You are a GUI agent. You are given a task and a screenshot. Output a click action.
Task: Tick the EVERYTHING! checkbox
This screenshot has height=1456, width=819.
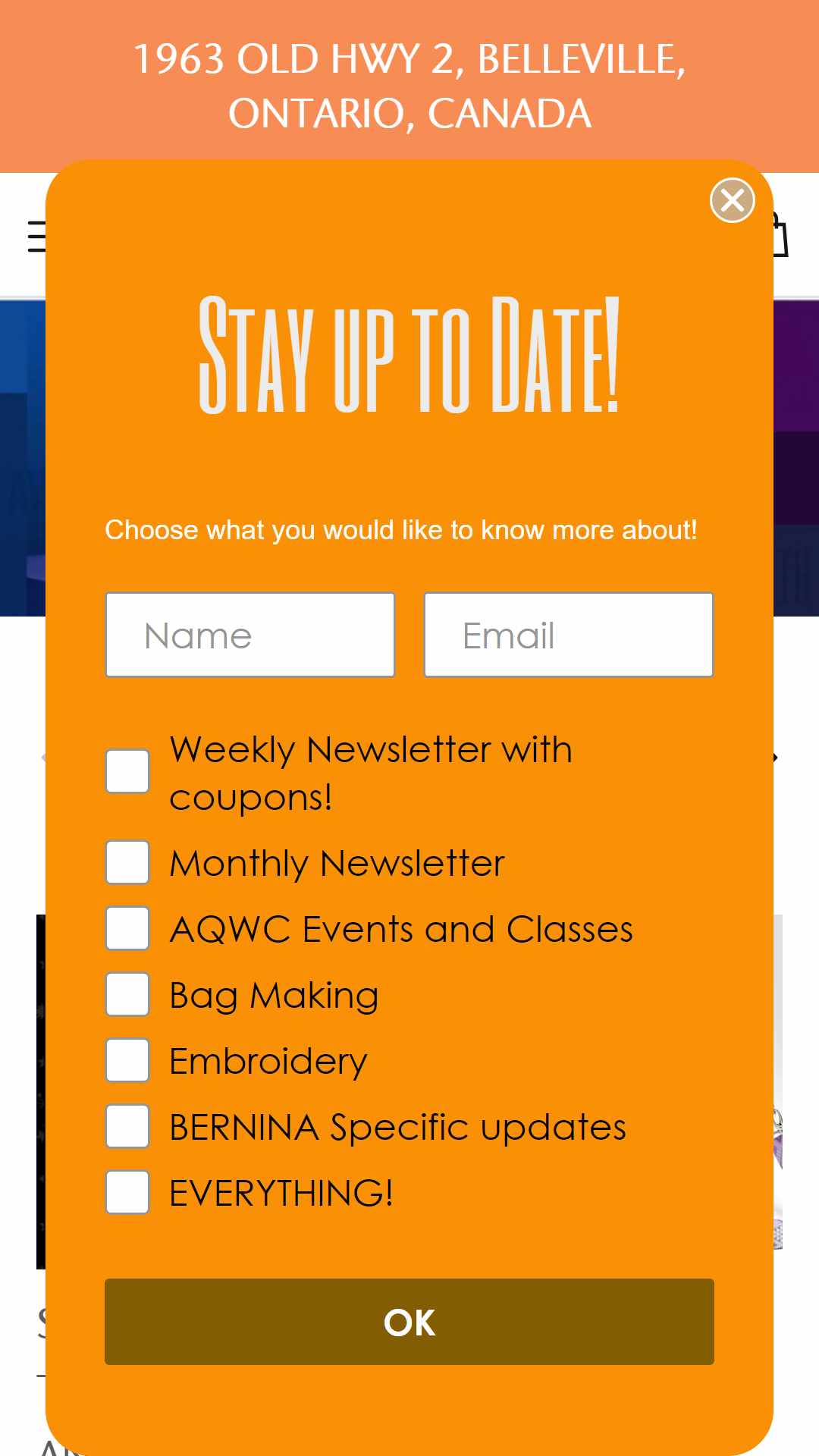click(127, 1192)
